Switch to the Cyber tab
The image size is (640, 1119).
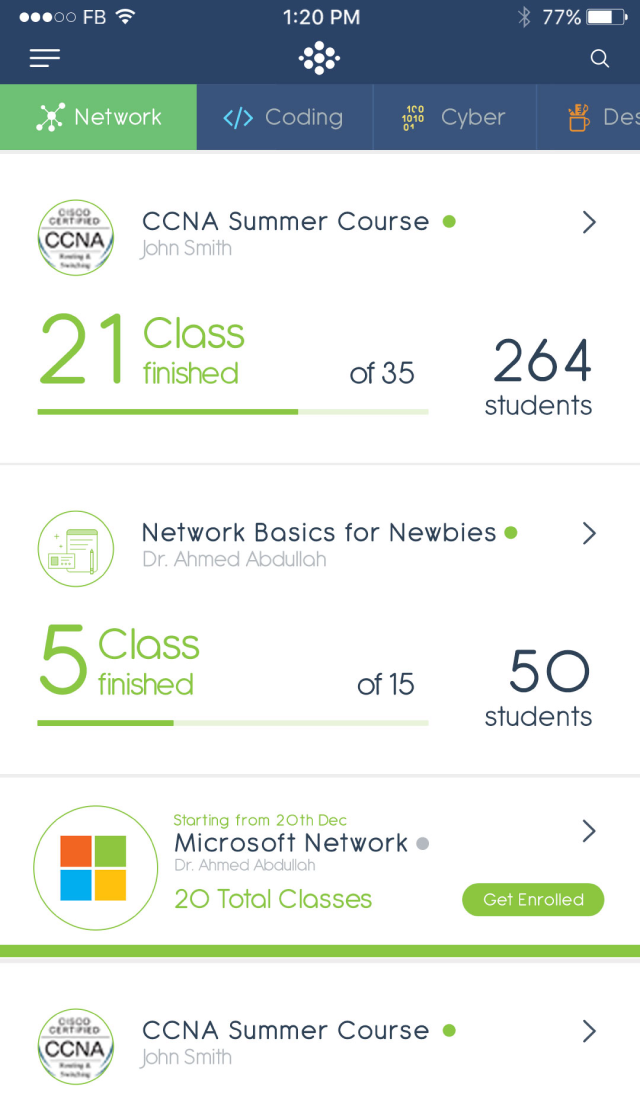coord(454,117)
